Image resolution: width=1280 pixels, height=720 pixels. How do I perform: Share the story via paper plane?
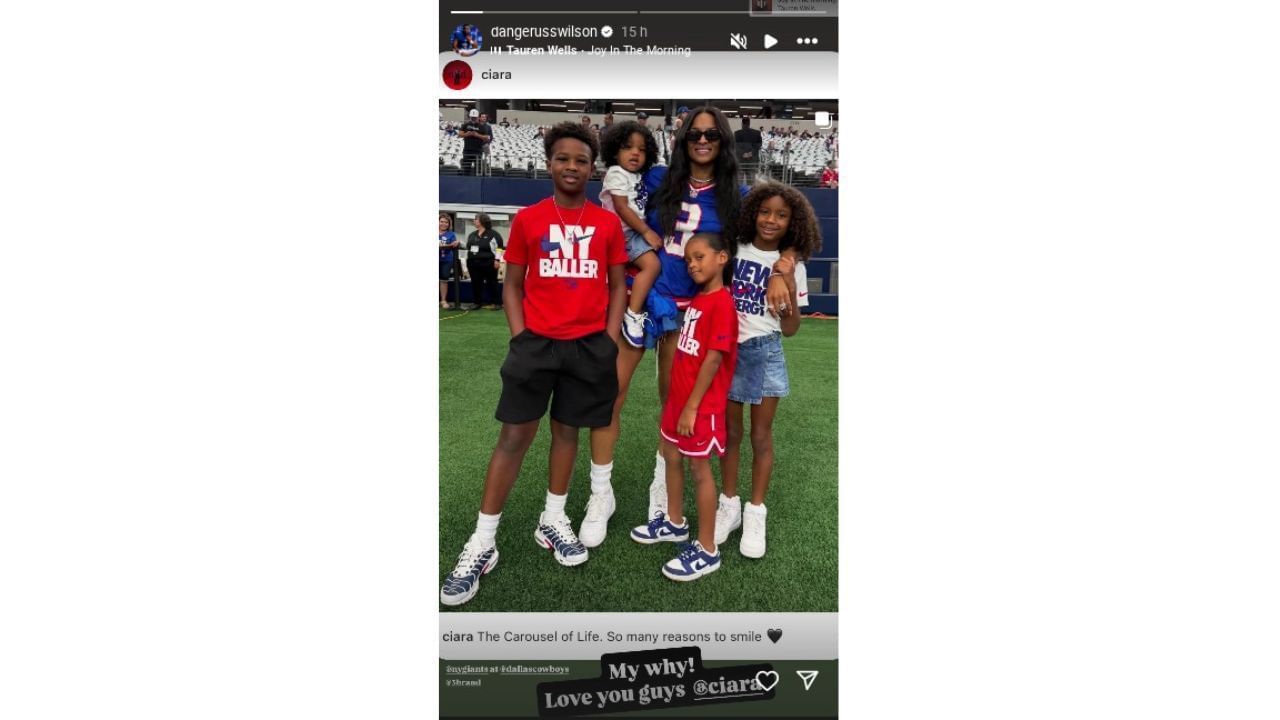(x=807, y=680)
